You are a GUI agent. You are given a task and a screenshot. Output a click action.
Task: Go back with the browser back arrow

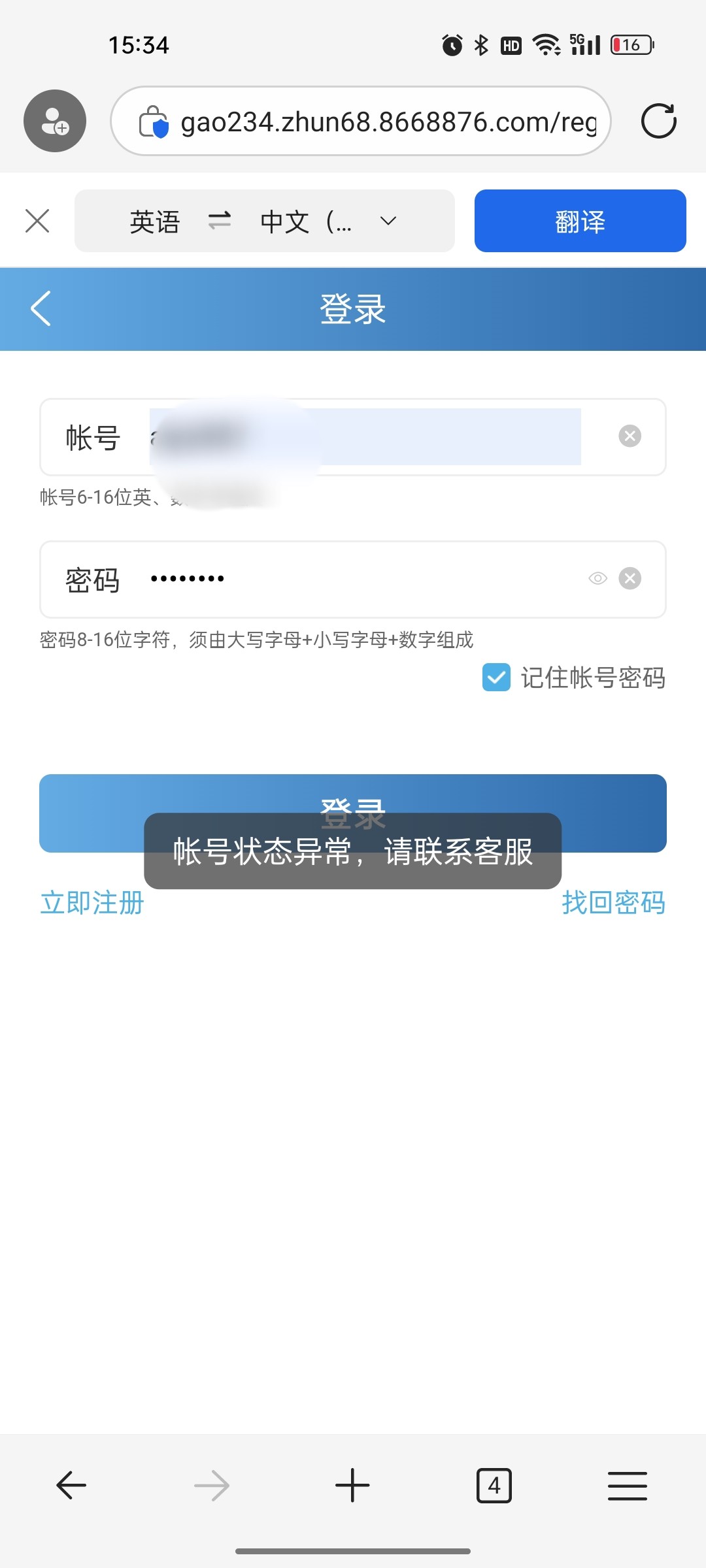tap(71, 1486)
